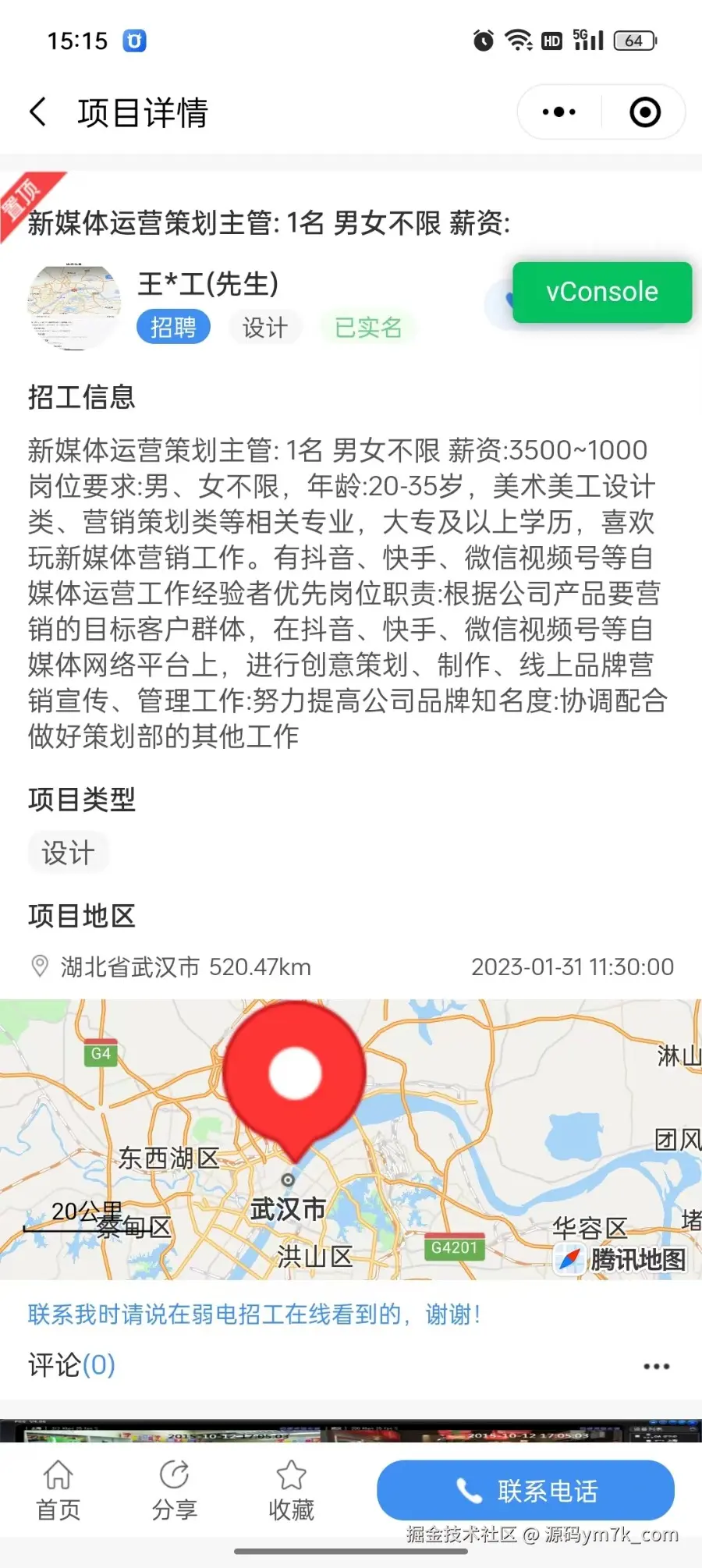Close the mini program with the circle button
This screenshot has height=1568, width=702.
[x=644, y=112]
